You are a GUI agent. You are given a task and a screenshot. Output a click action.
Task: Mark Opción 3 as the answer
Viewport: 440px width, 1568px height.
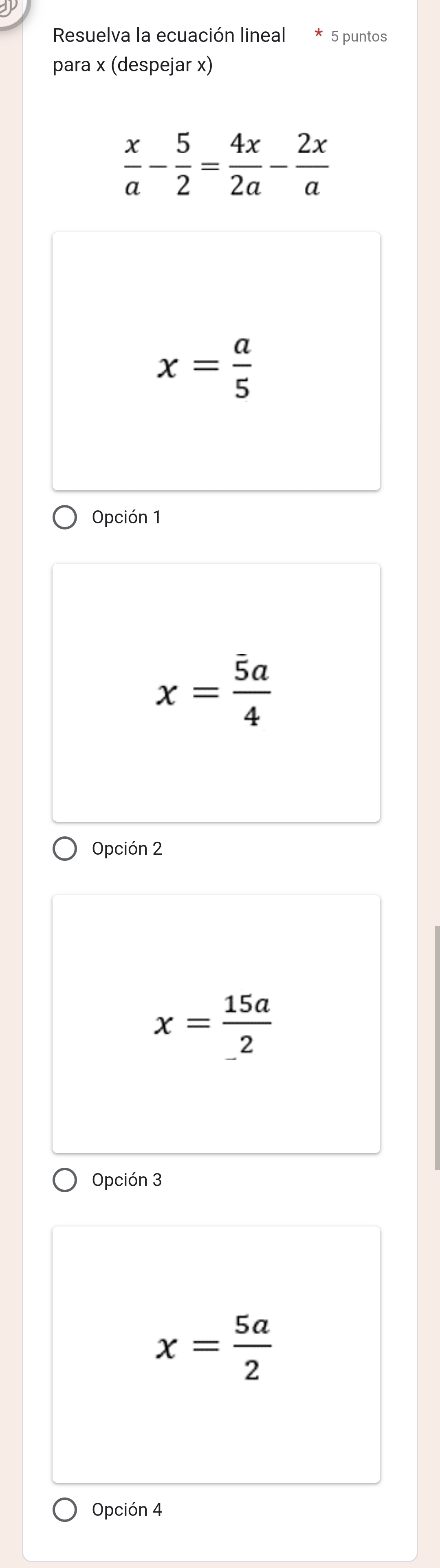[65, 1180]
